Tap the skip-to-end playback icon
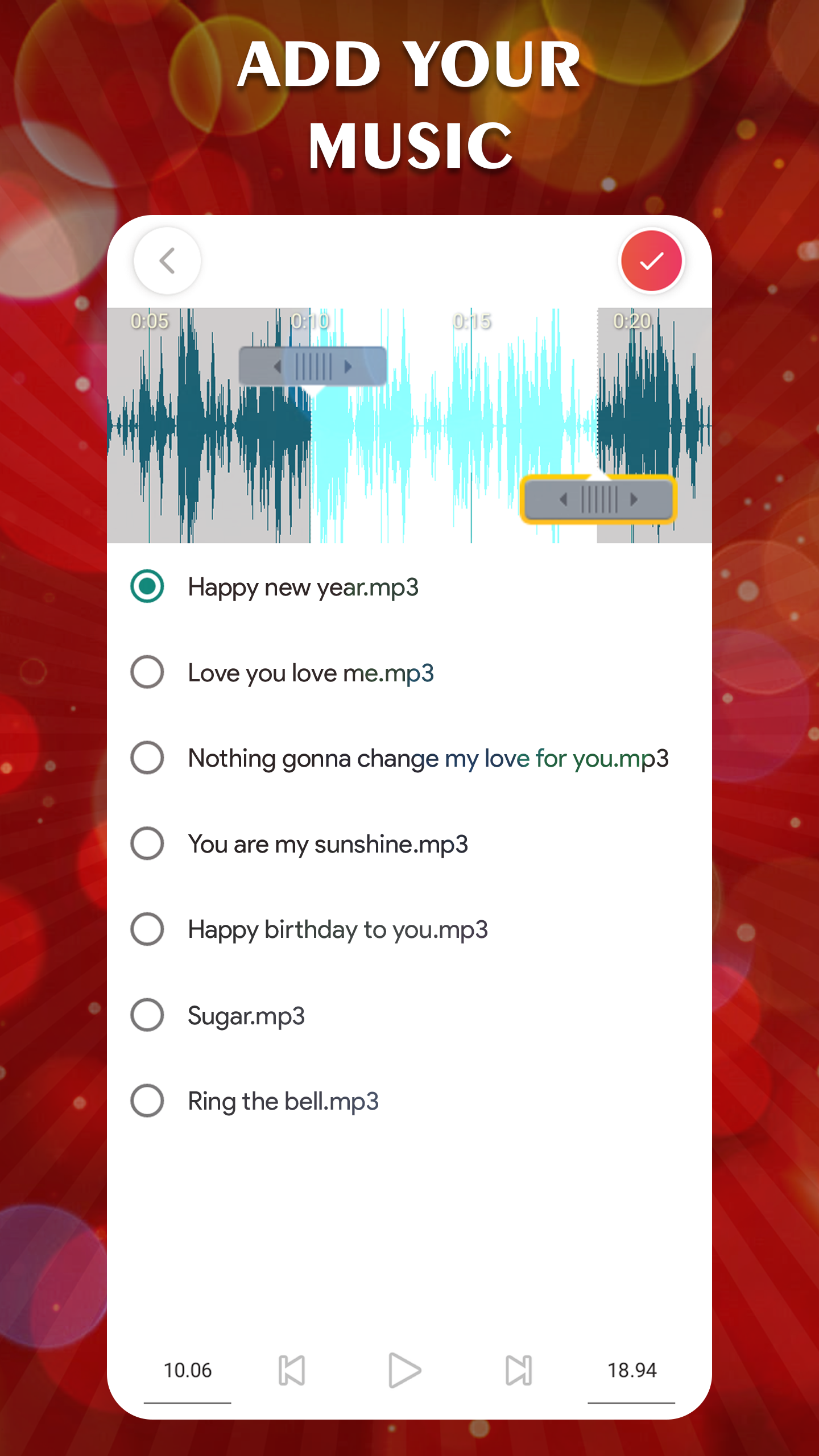Image resolution: width=819 pixels, height=1456 pixels. click(x=517, y=1369)
